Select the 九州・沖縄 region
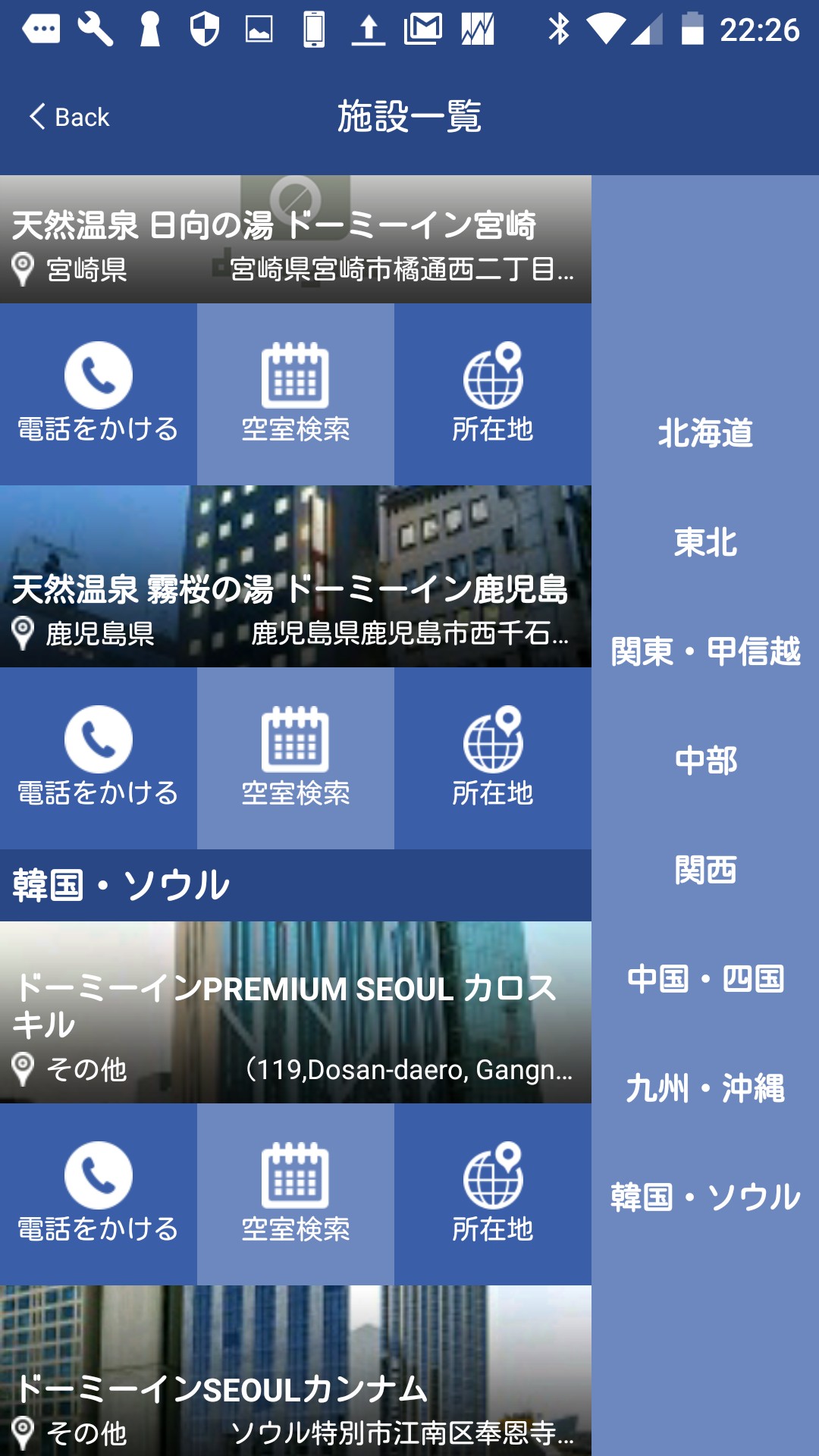Screen dimensions: 819x1456 coord(705,1088)
